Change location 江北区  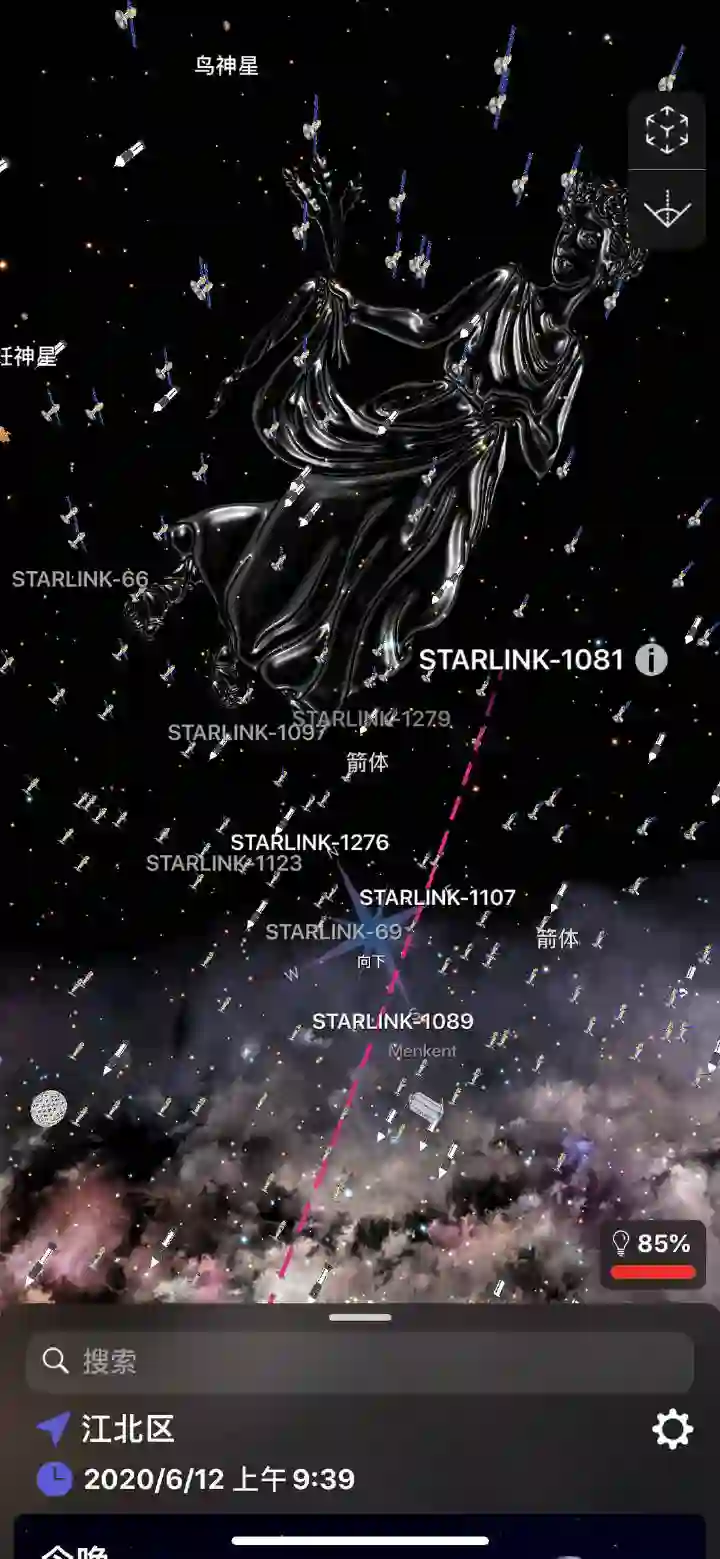point(128,1429)
